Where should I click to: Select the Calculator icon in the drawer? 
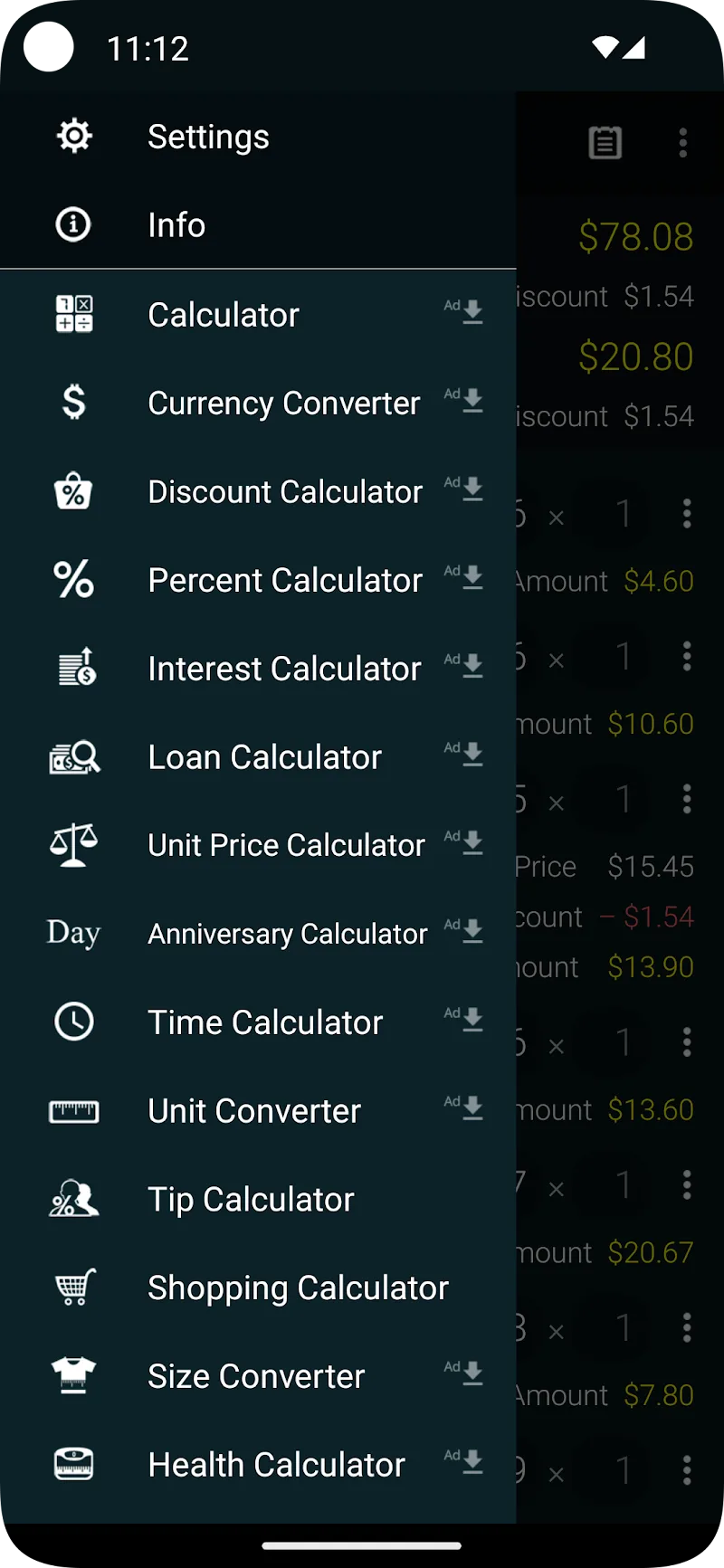73,314
